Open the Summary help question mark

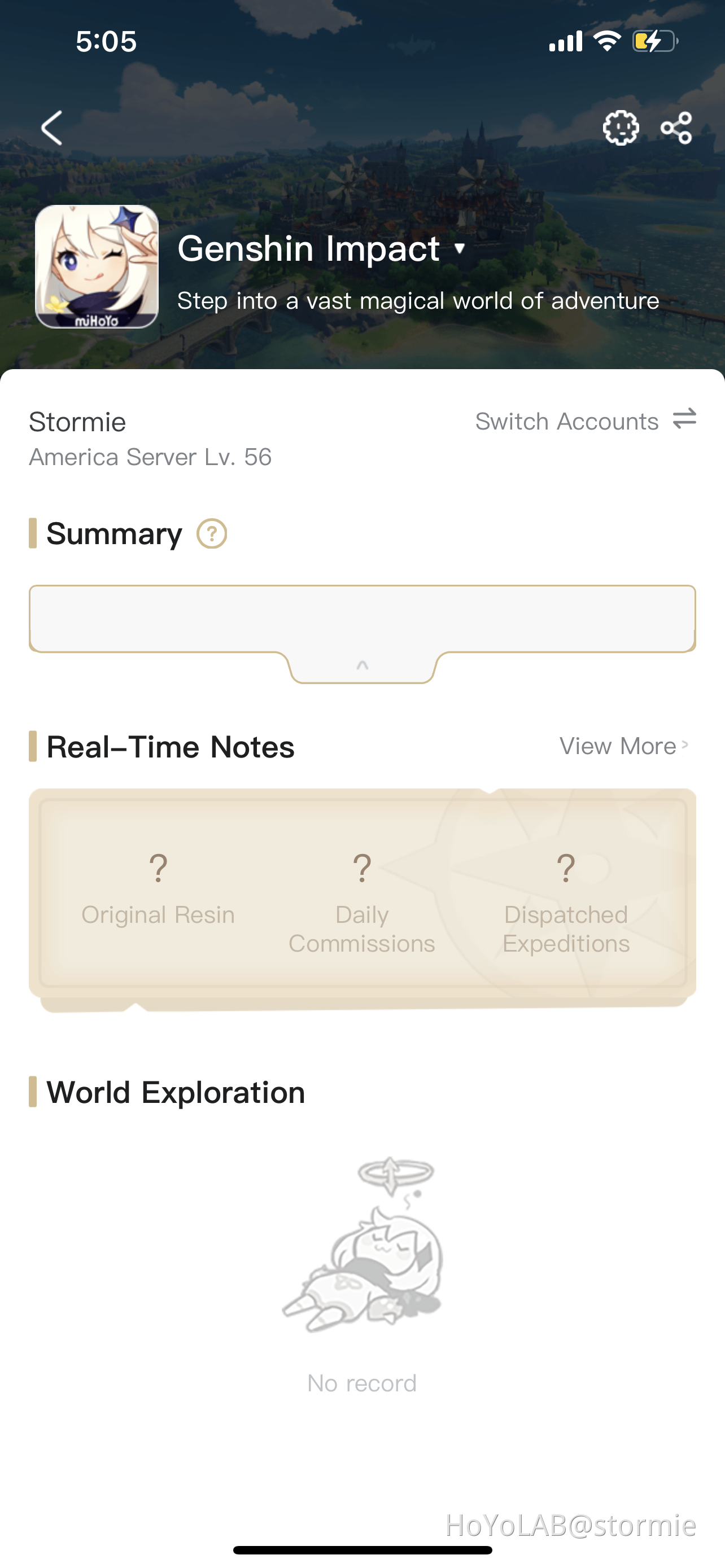pos(212,534)
